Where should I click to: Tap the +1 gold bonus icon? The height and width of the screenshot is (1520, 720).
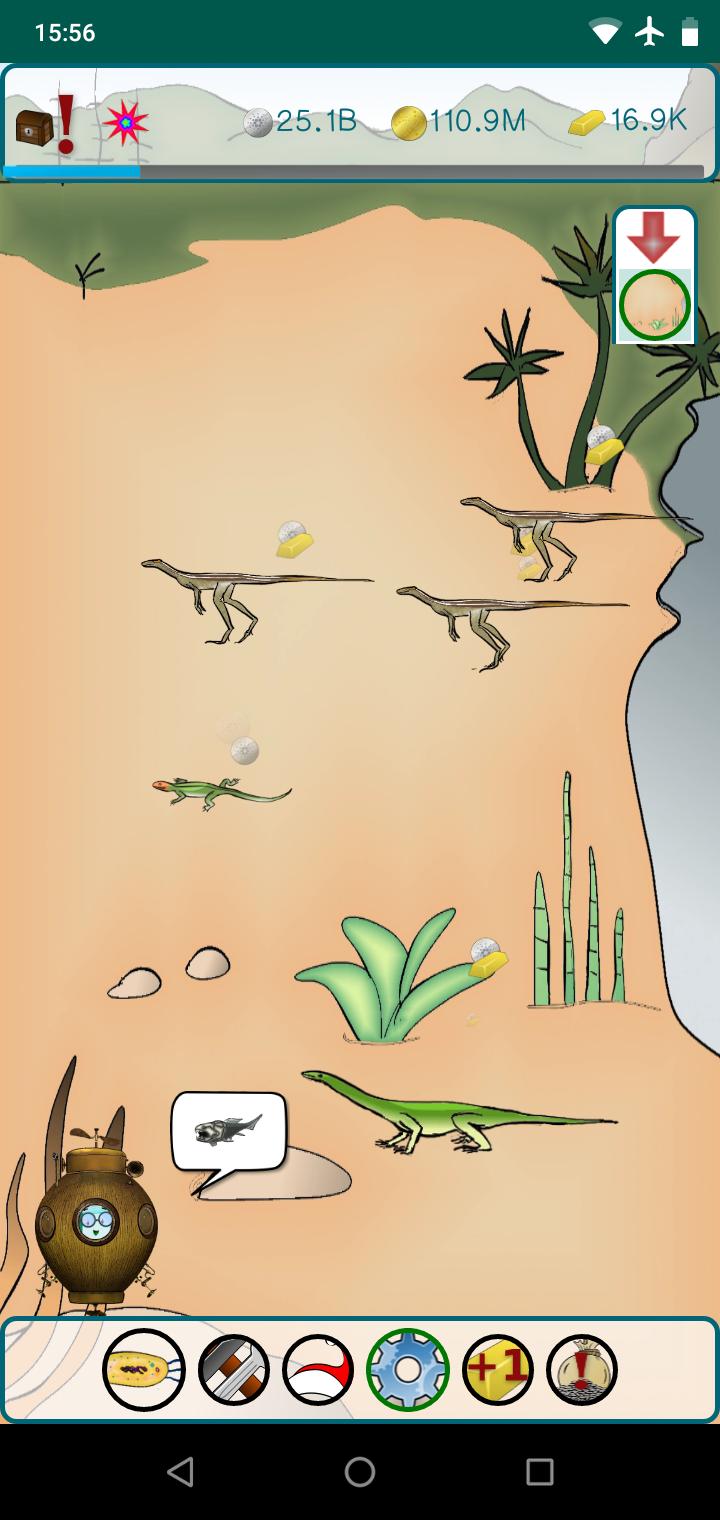[x=497, y=1369]
